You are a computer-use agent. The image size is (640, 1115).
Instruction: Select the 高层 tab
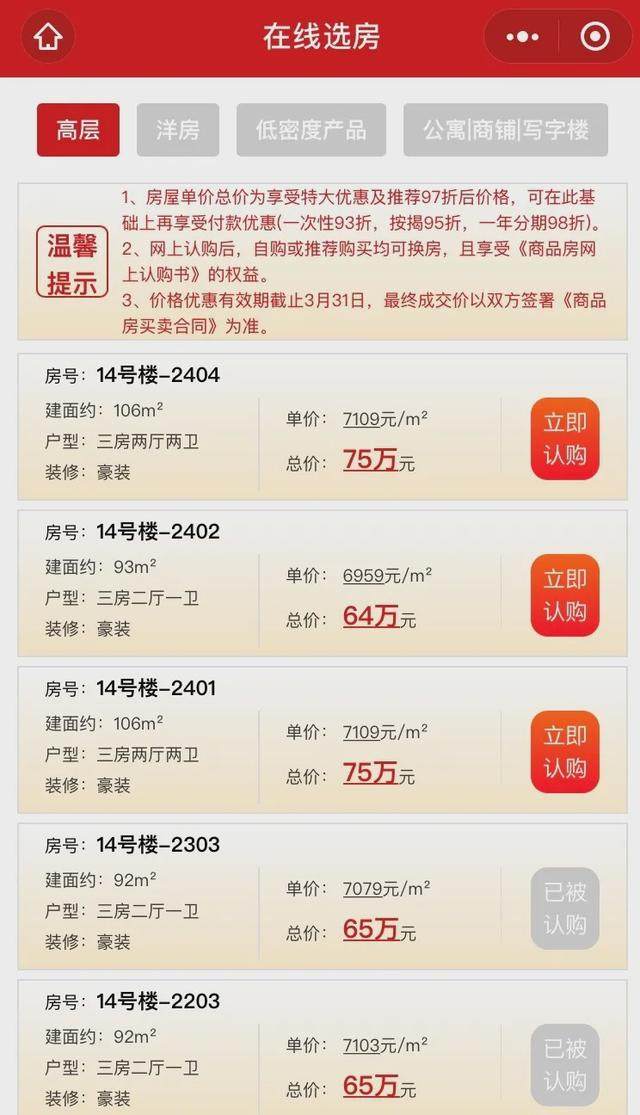(x=78, y=130)
